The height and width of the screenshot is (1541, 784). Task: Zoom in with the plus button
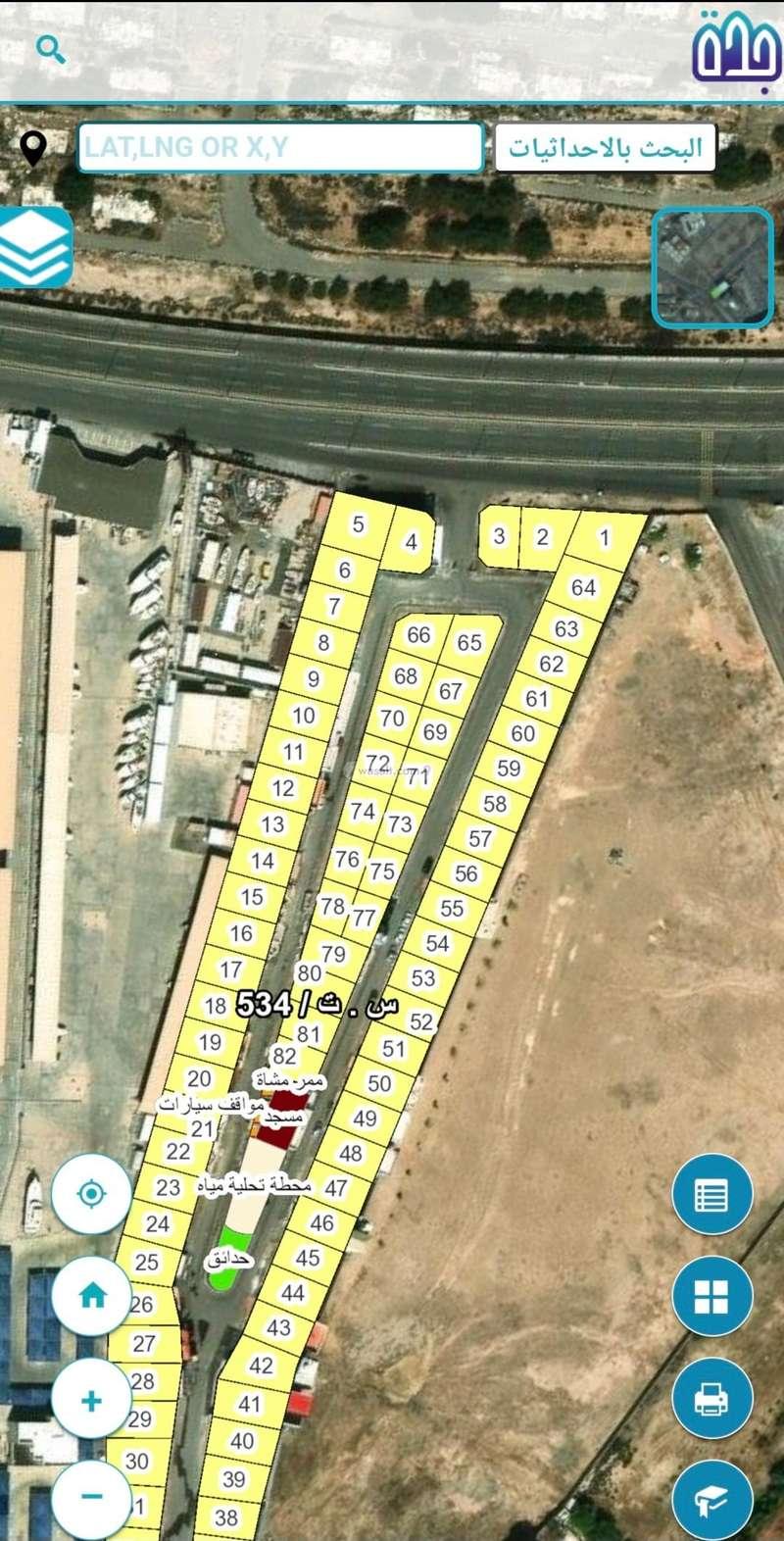point(91,1400)
